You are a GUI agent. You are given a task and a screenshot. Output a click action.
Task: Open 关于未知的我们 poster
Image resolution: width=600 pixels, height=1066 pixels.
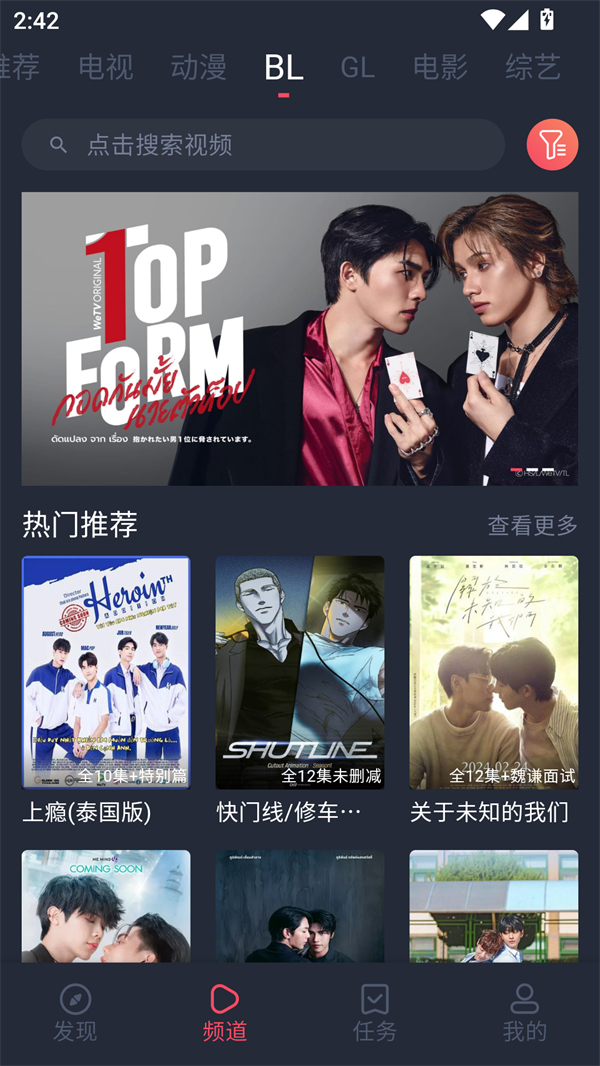(494, 672)
